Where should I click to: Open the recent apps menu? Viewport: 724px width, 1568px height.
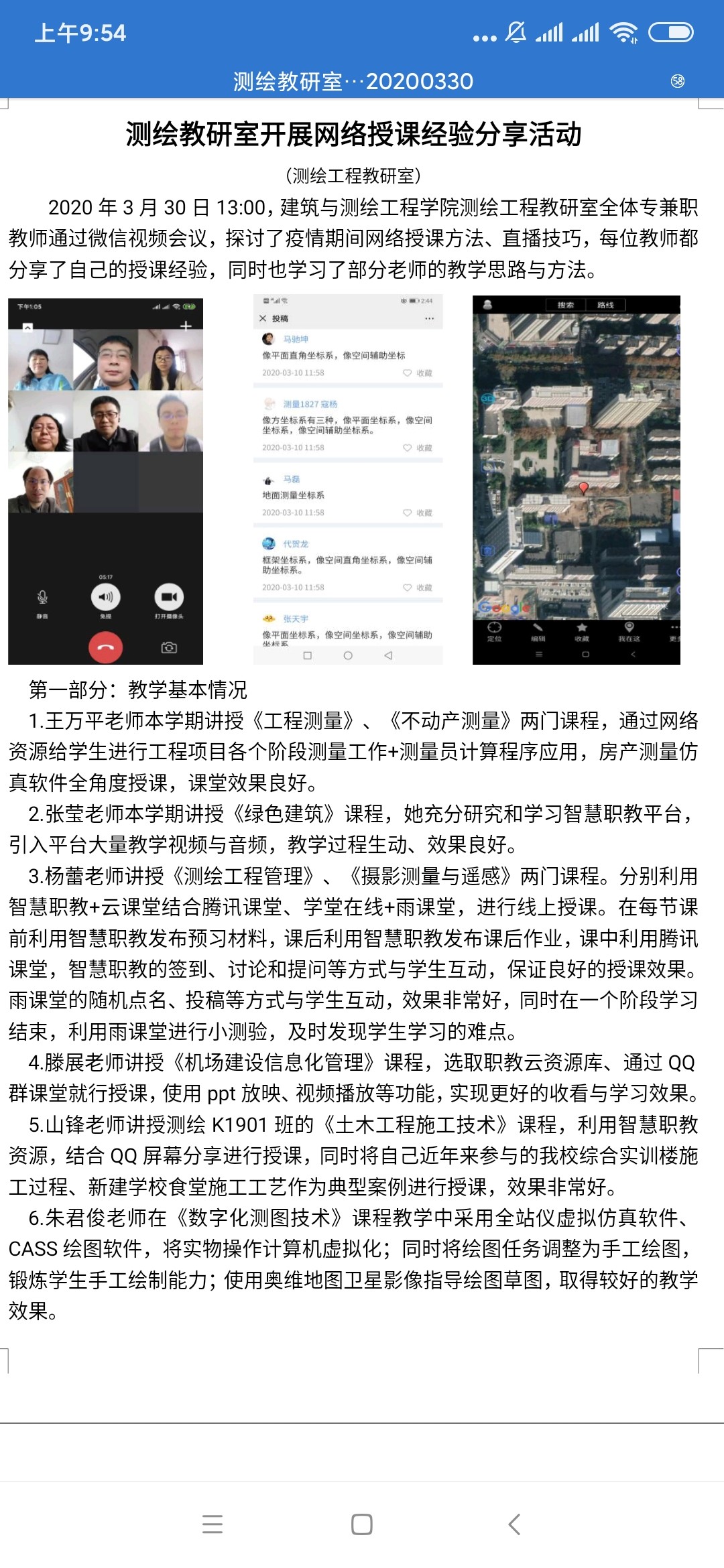(213, 1524)
